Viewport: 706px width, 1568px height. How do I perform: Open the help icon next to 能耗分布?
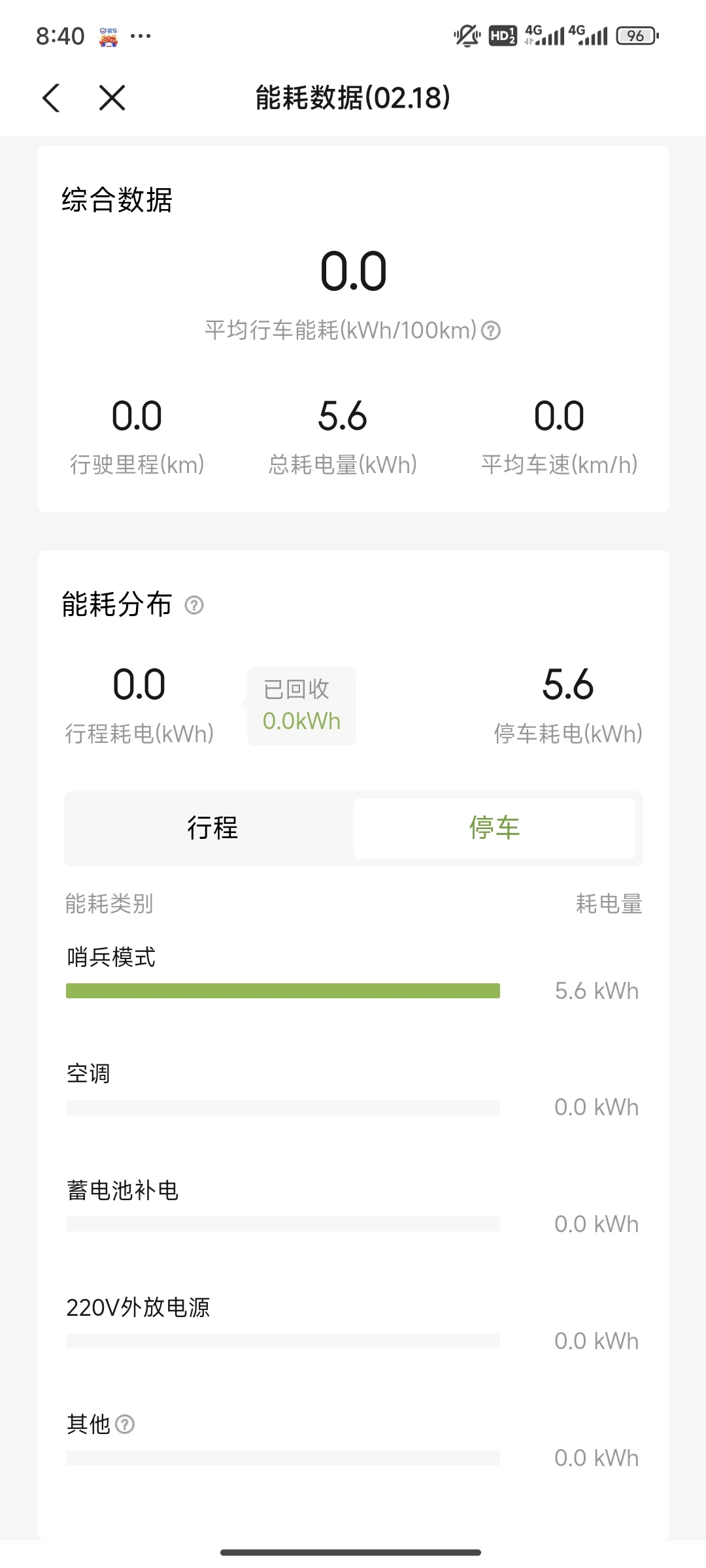point(194,605)
